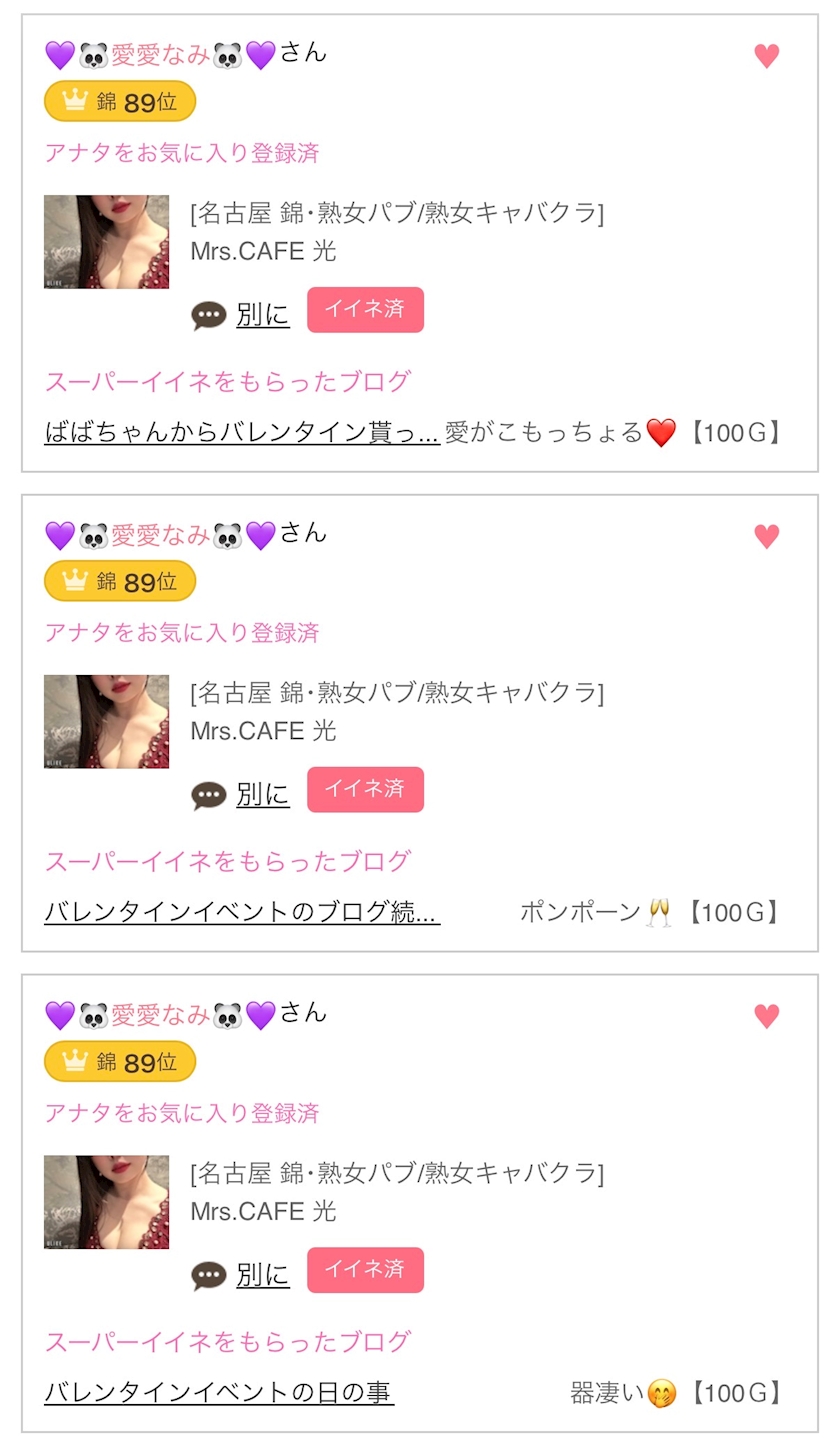Open the 別に comment on the ばばちゃん card
Viewport: 840px width, 1454px height.
click(x=262, y=315)
